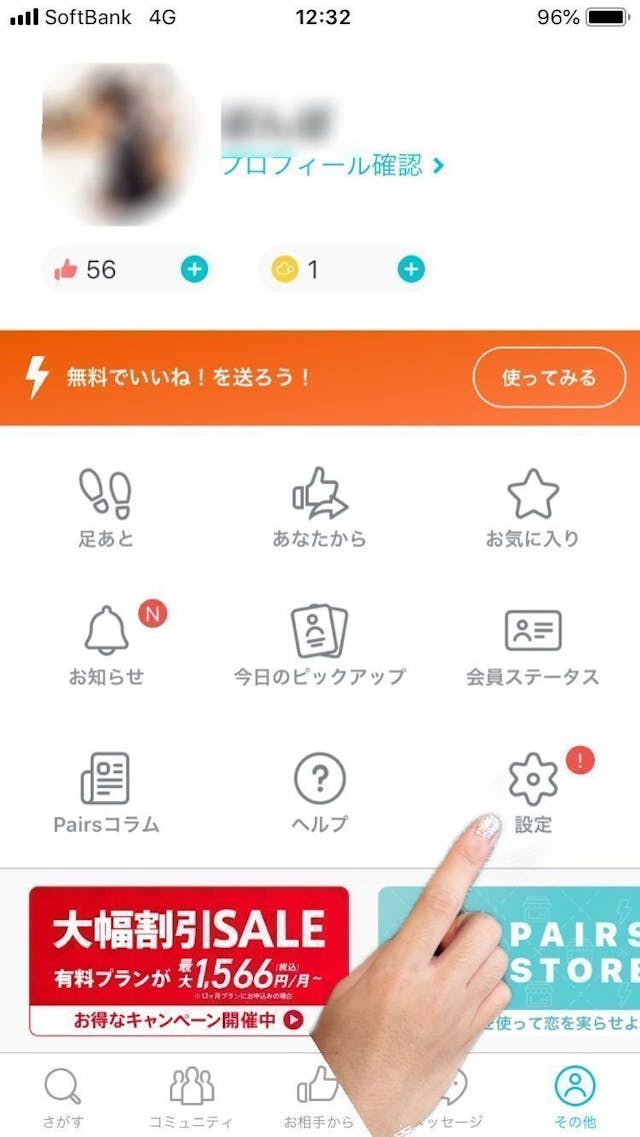This screenshot has height=1137, width=640.
Task: Tap the 使ってみる button
Action: (549, 377)
